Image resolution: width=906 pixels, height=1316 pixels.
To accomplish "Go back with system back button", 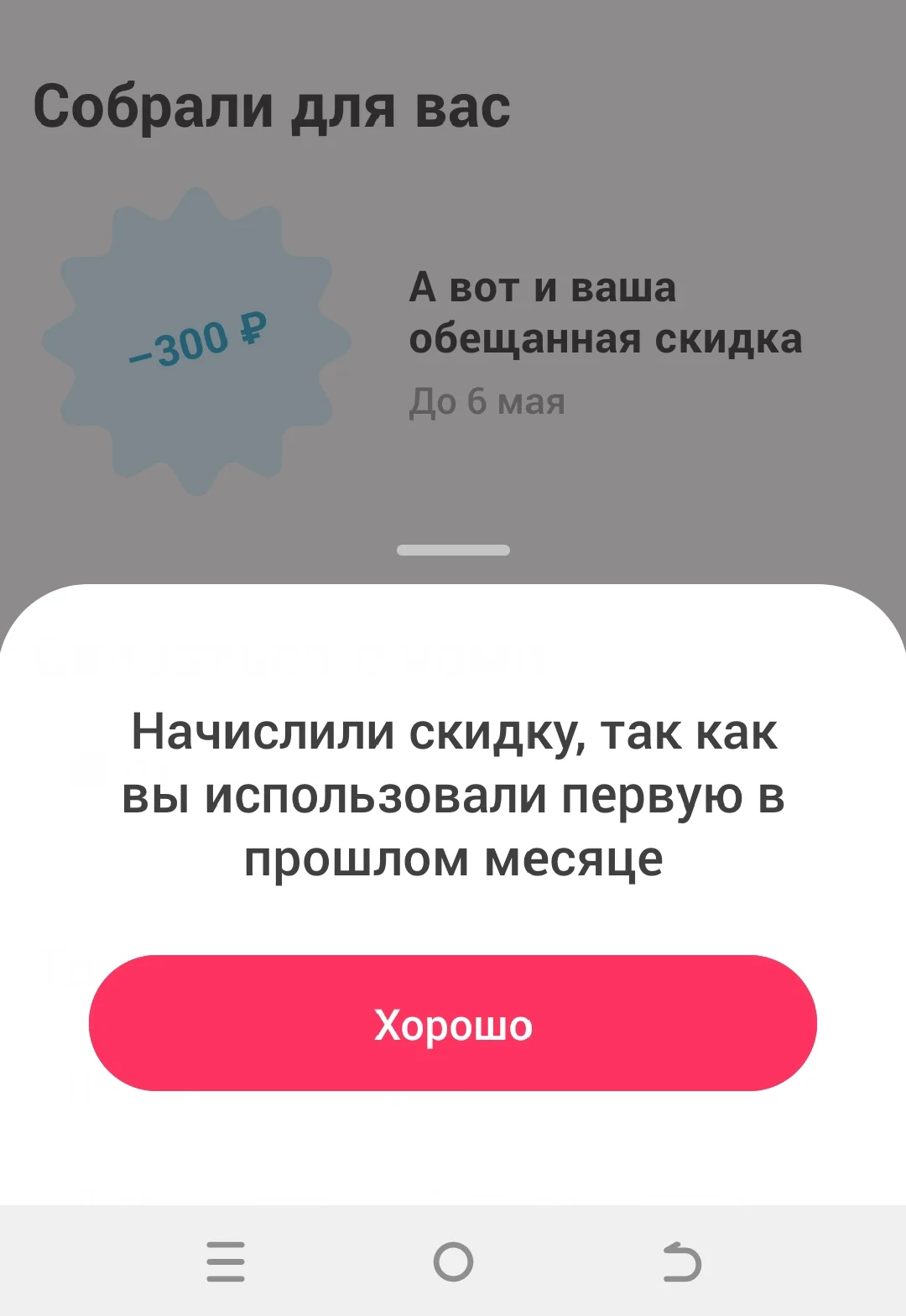I will click(x=681, y=1261).
